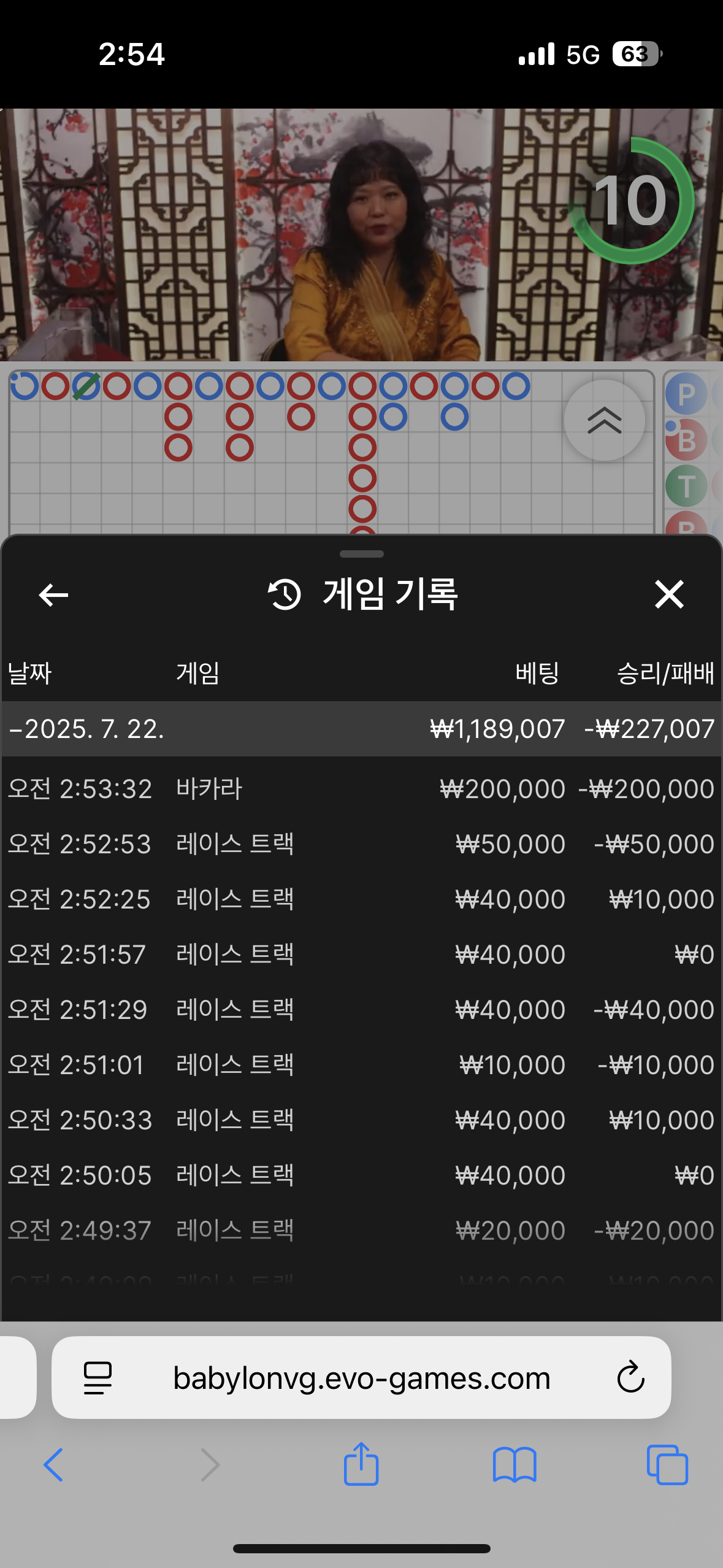Close the 게임 기록 panel
The height and width of the screenshot is (1568, 723).
[669, 594]
